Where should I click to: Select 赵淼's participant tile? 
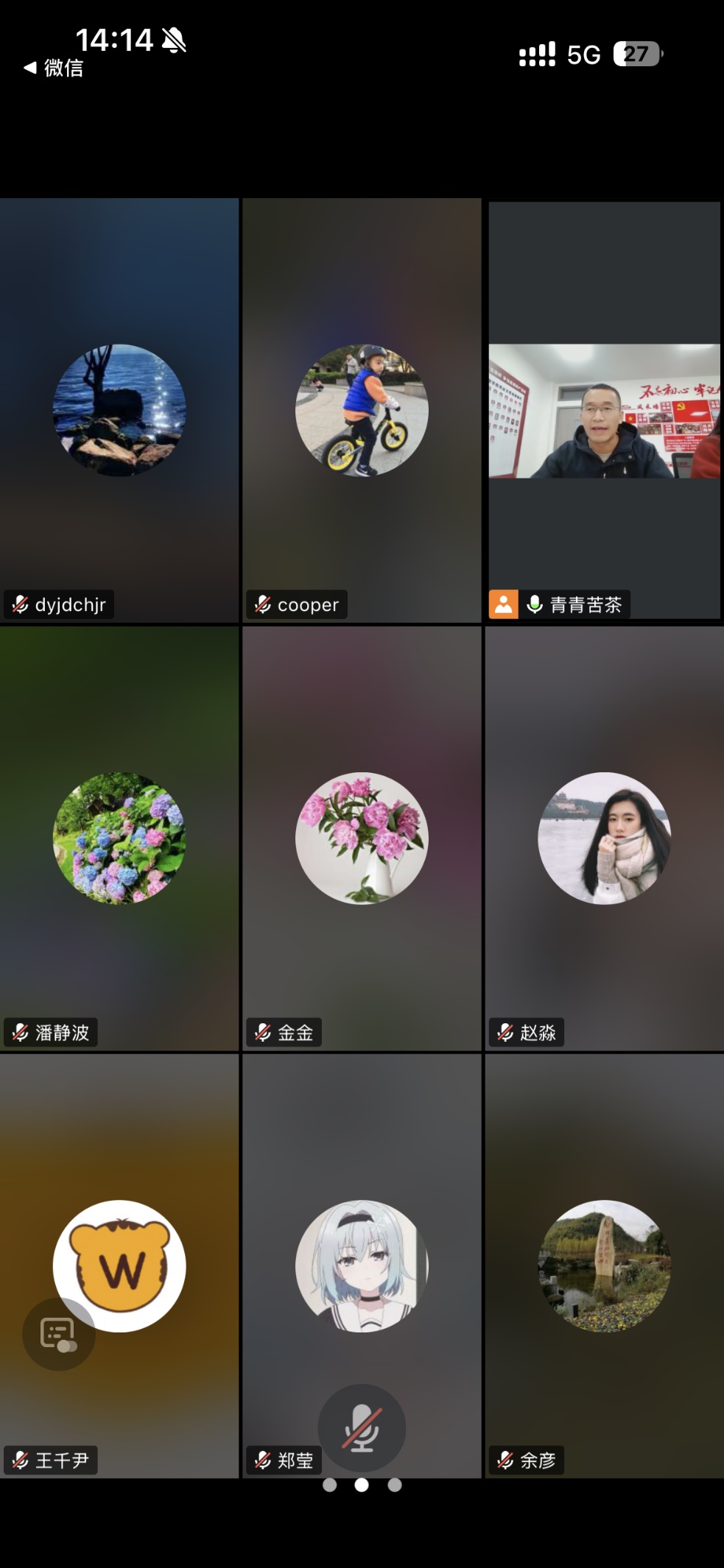pos(604,838)
